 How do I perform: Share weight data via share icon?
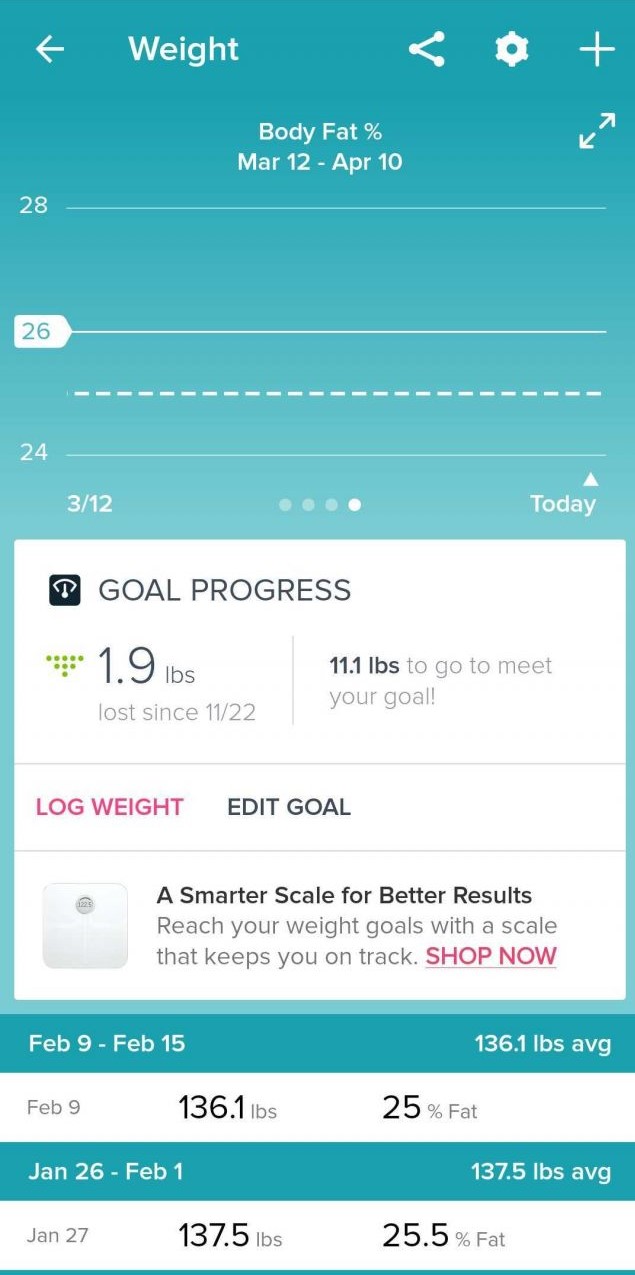pos(426,49)
